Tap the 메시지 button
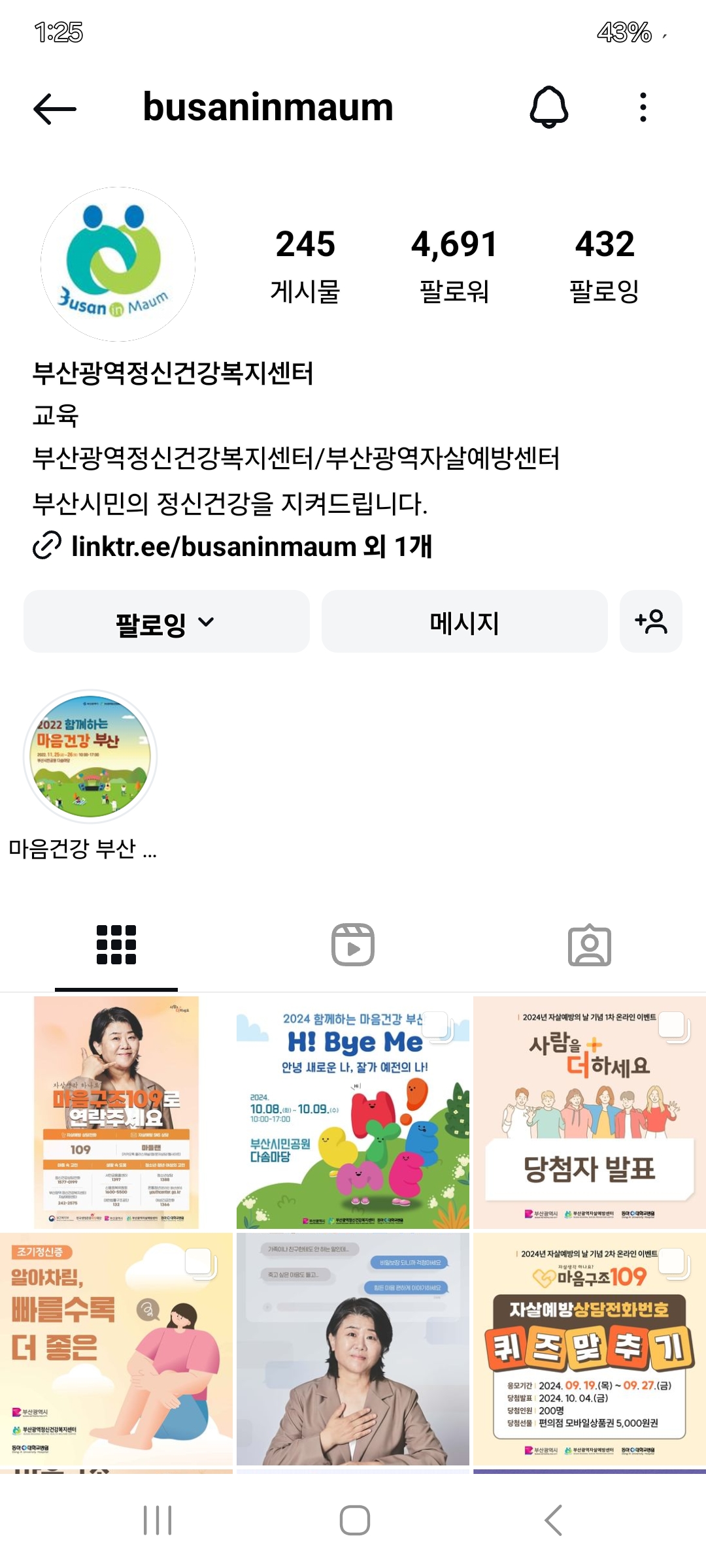Image resolution: width=706 pixels, height=1568 pixels. [464, 622]
